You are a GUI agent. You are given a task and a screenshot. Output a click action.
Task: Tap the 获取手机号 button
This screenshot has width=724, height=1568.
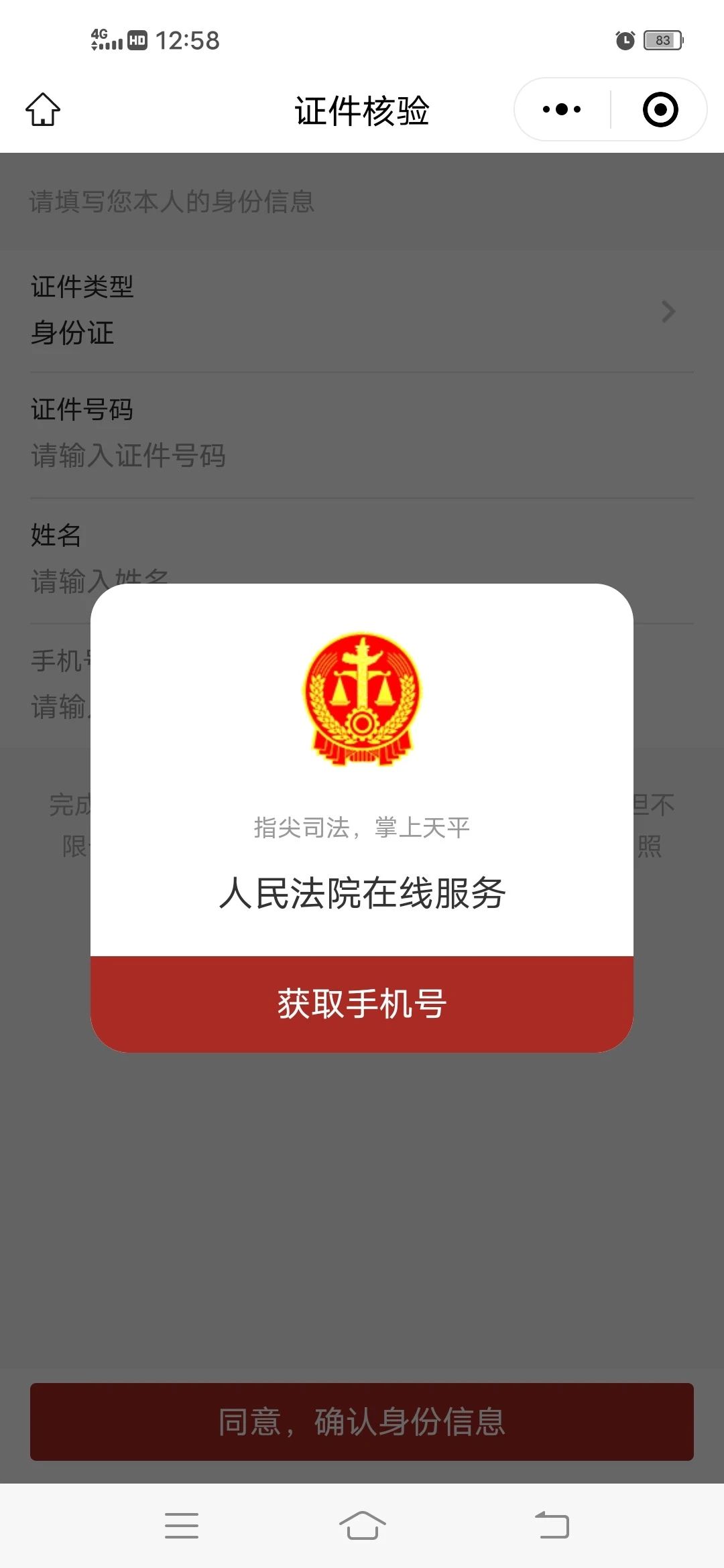[362, 1004]
